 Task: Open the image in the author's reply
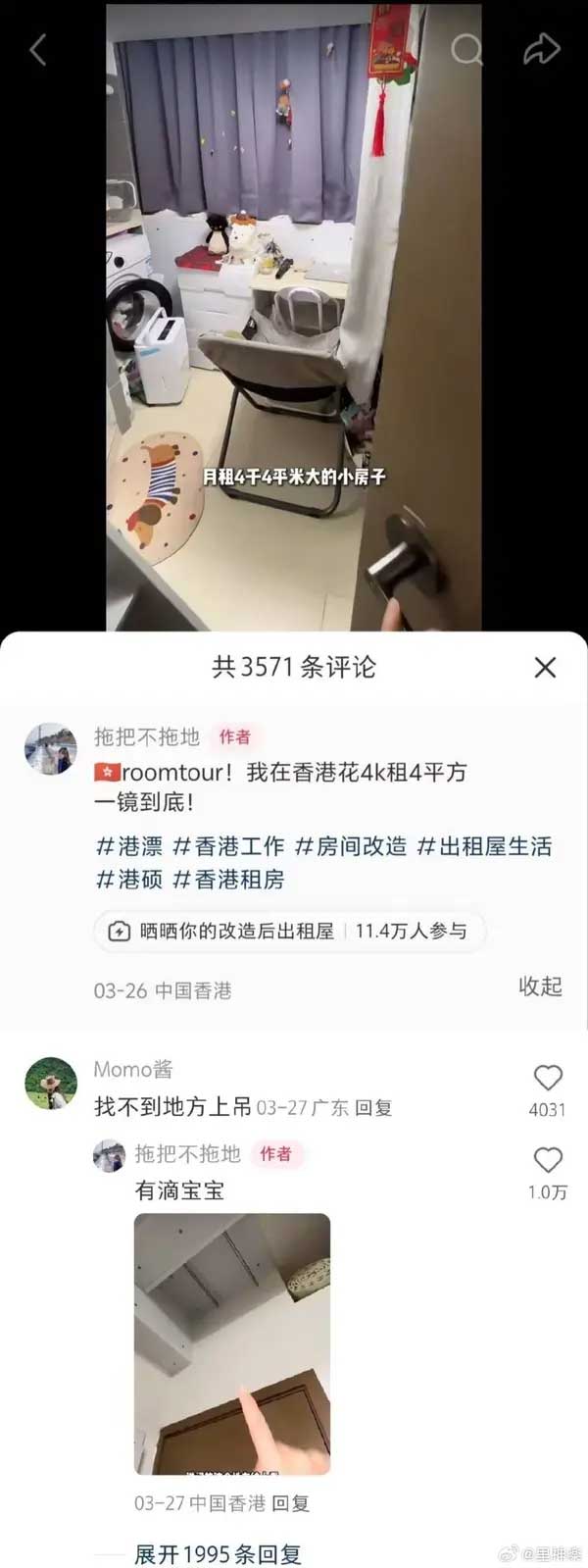tap(232, 1343)
